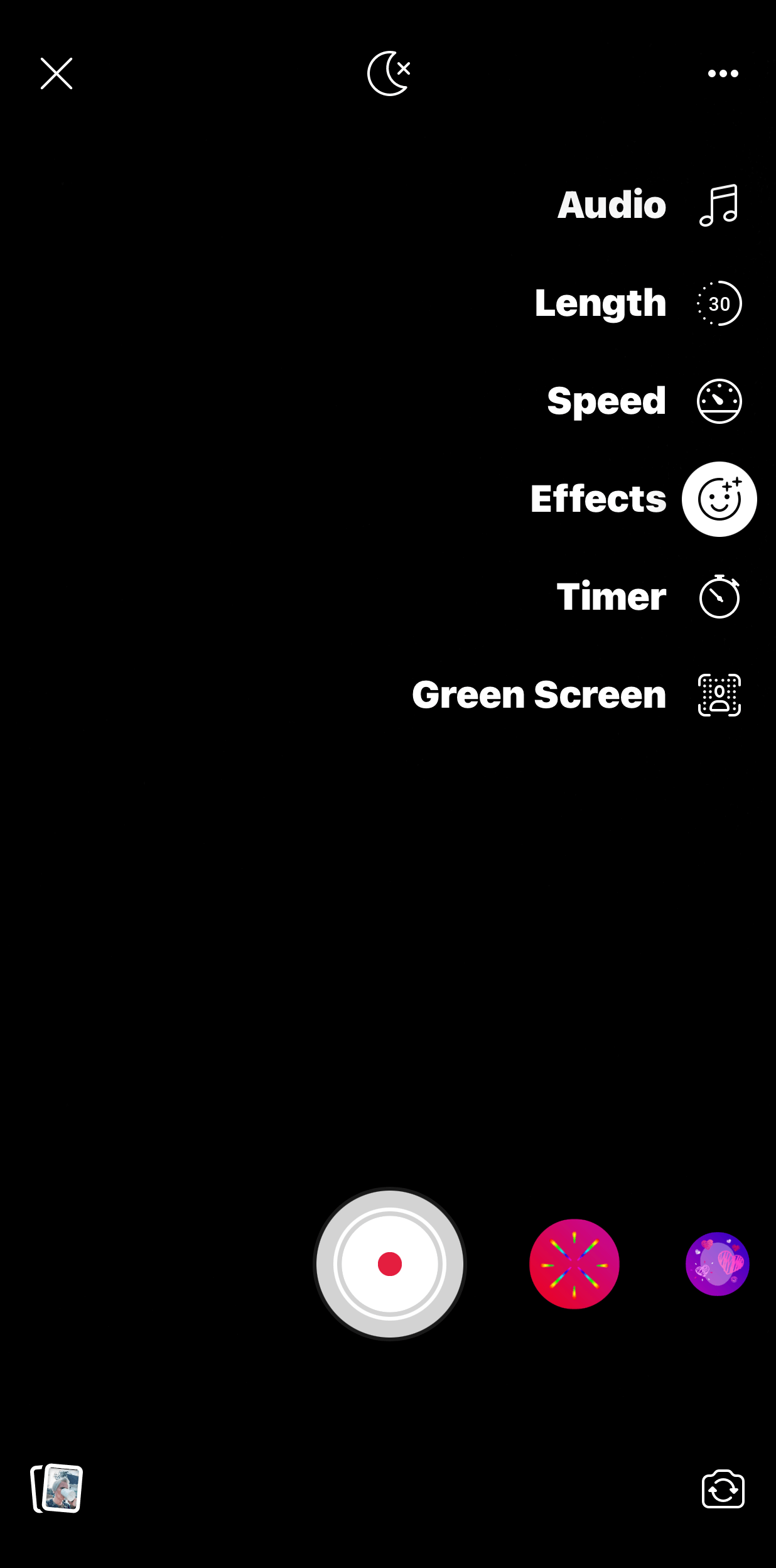Toggle the night mode moon icon

389,73
